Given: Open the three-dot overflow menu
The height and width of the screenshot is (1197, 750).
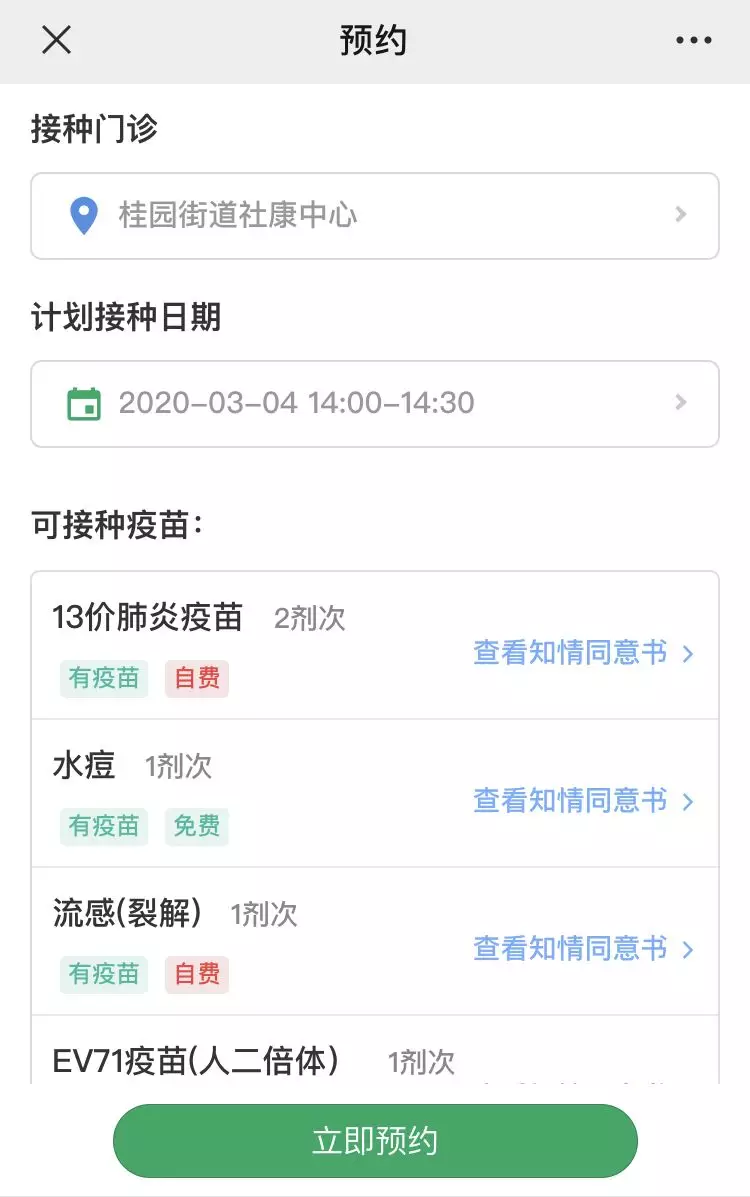Looking at the screenshot, I should (693, 41).
